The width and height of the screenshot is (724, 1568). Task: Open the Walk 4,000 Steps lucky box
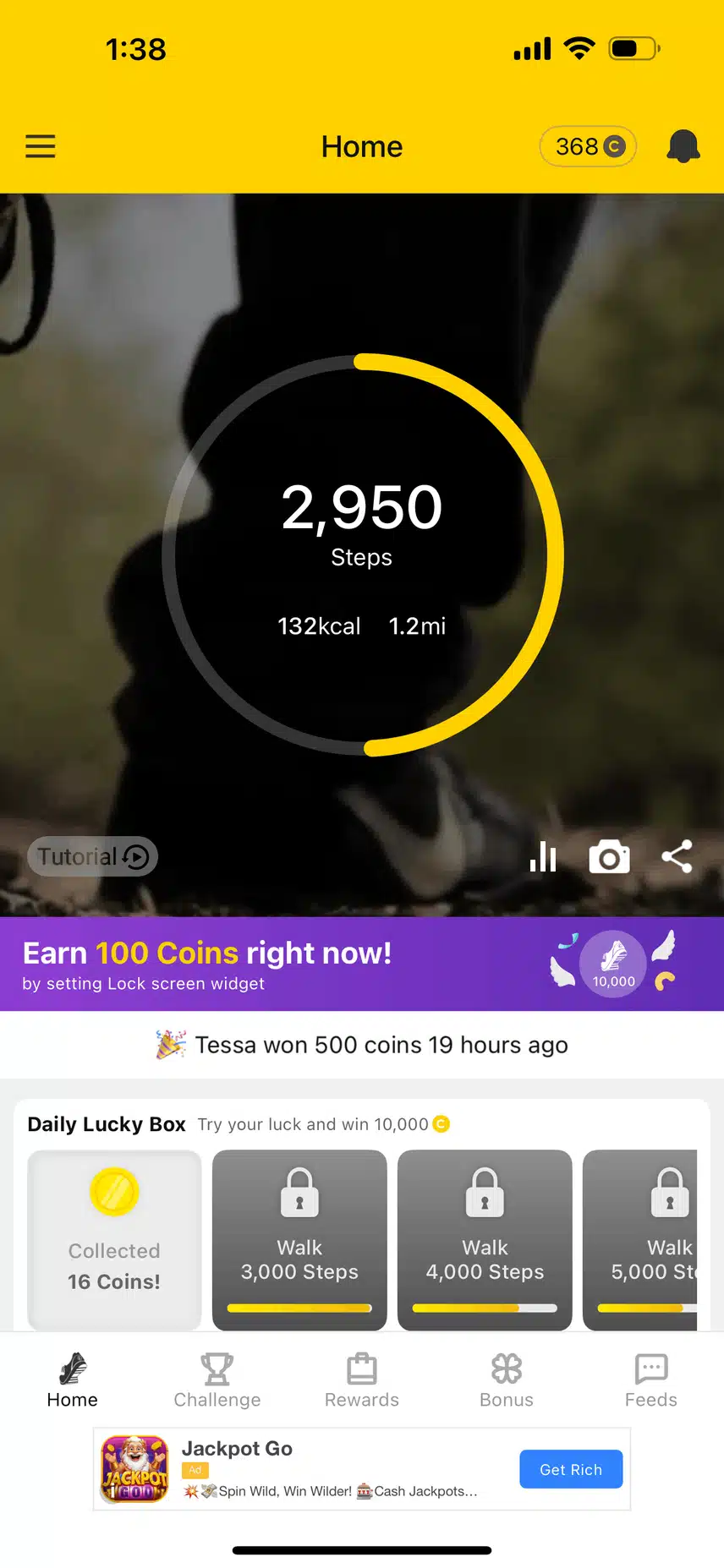click(x=485, y=1238)
